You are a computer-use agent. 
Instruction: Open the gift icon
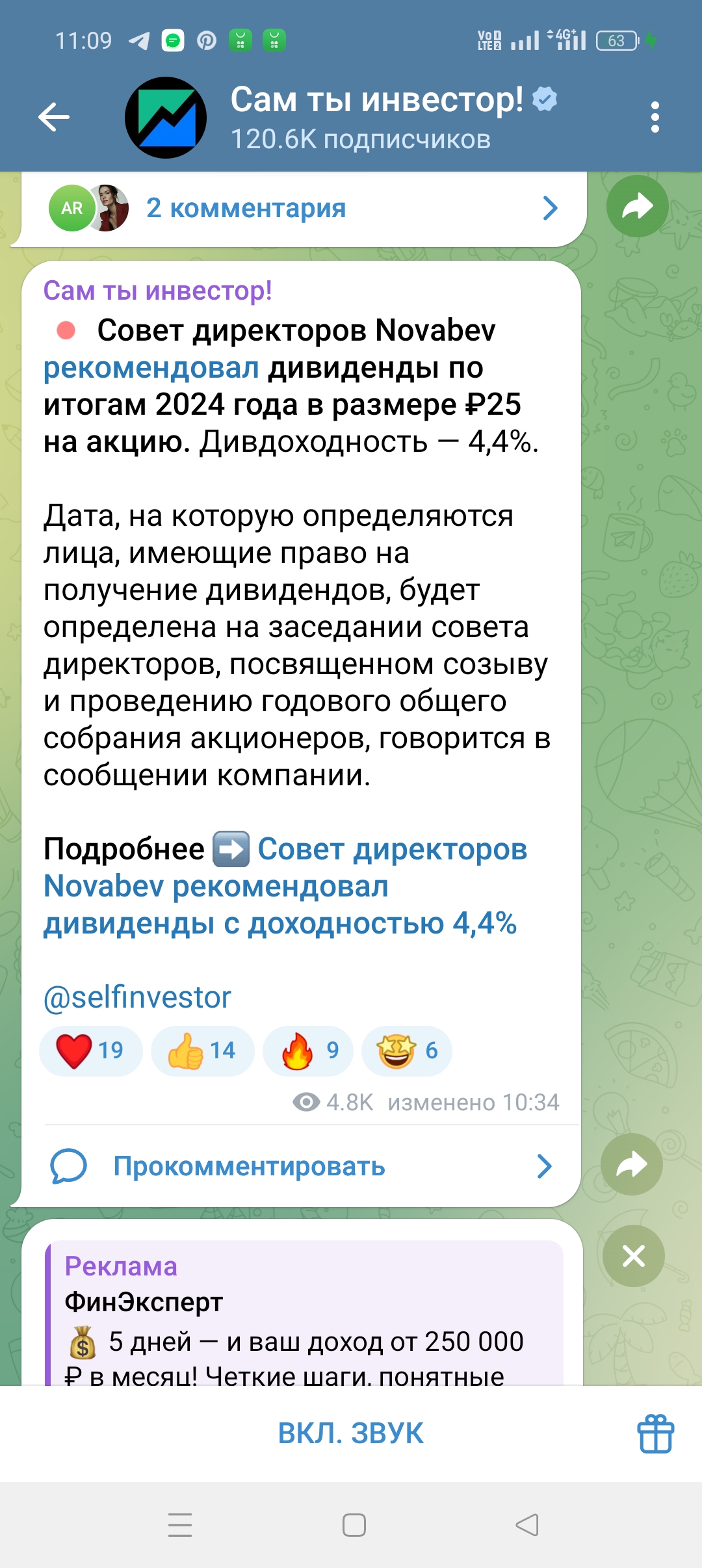coord(655,1433)
